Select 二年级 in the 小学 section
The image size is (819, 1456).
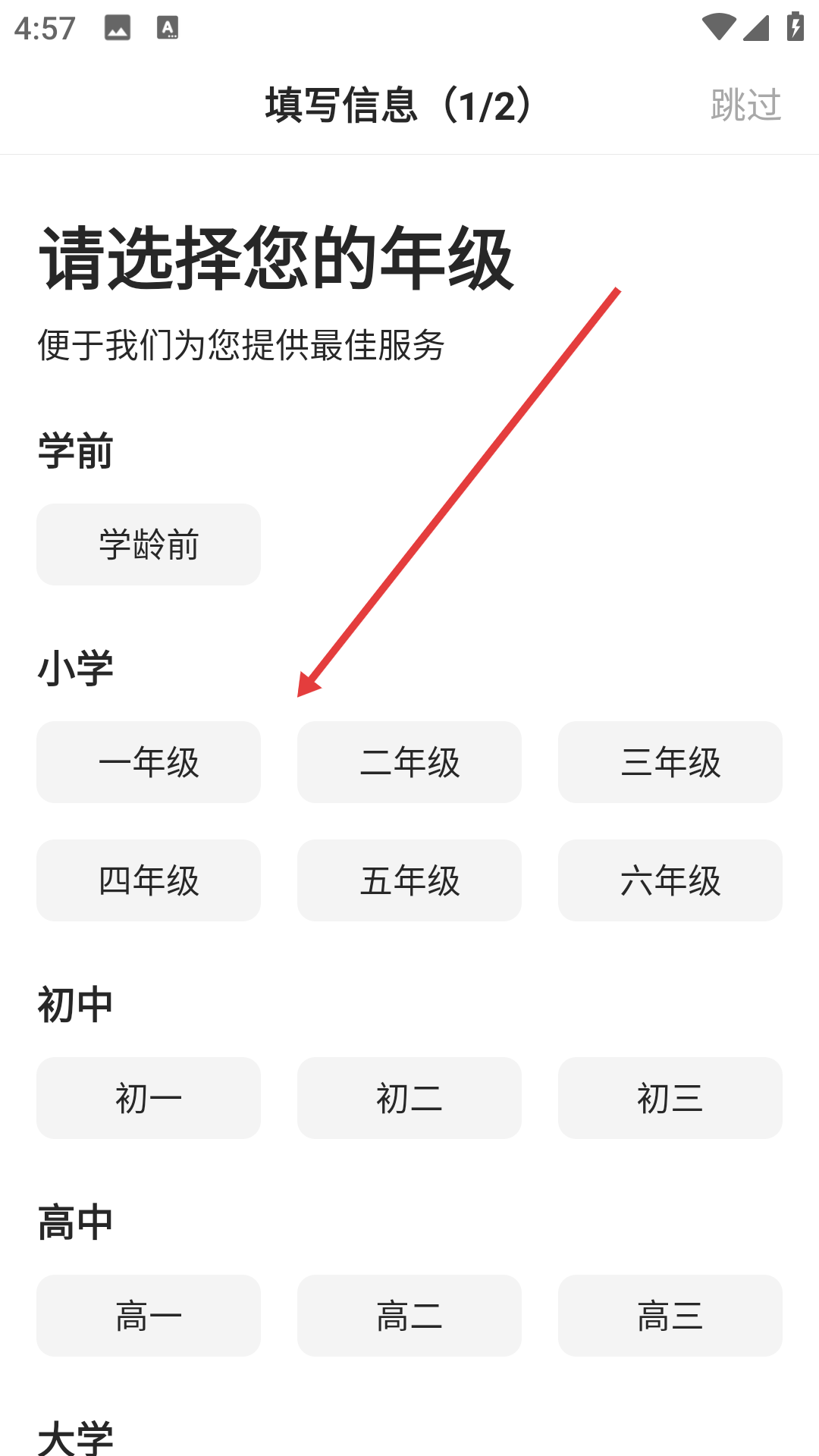tap(409, 761)
